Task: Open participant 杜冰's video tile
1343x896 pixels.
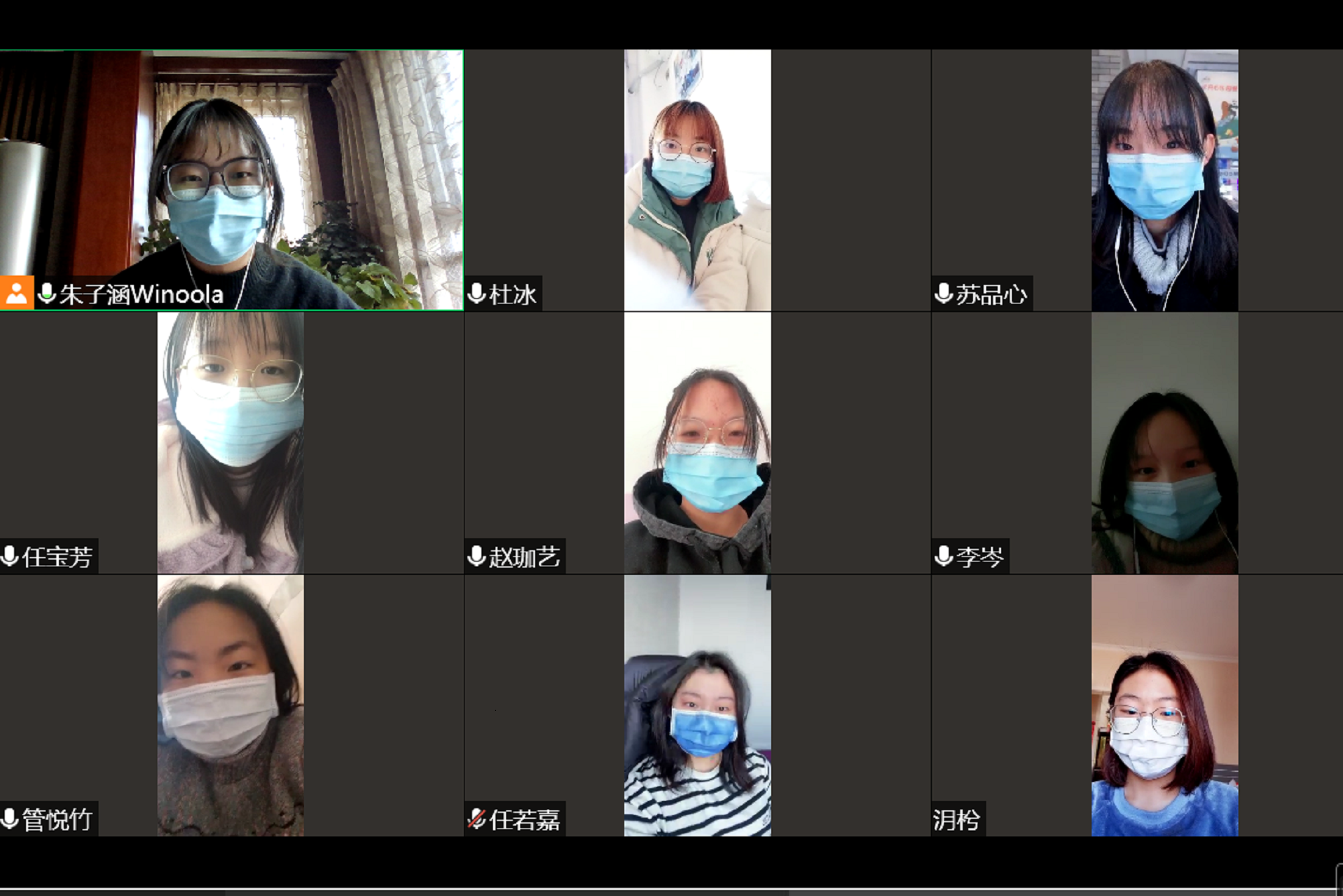Action: 697,180
